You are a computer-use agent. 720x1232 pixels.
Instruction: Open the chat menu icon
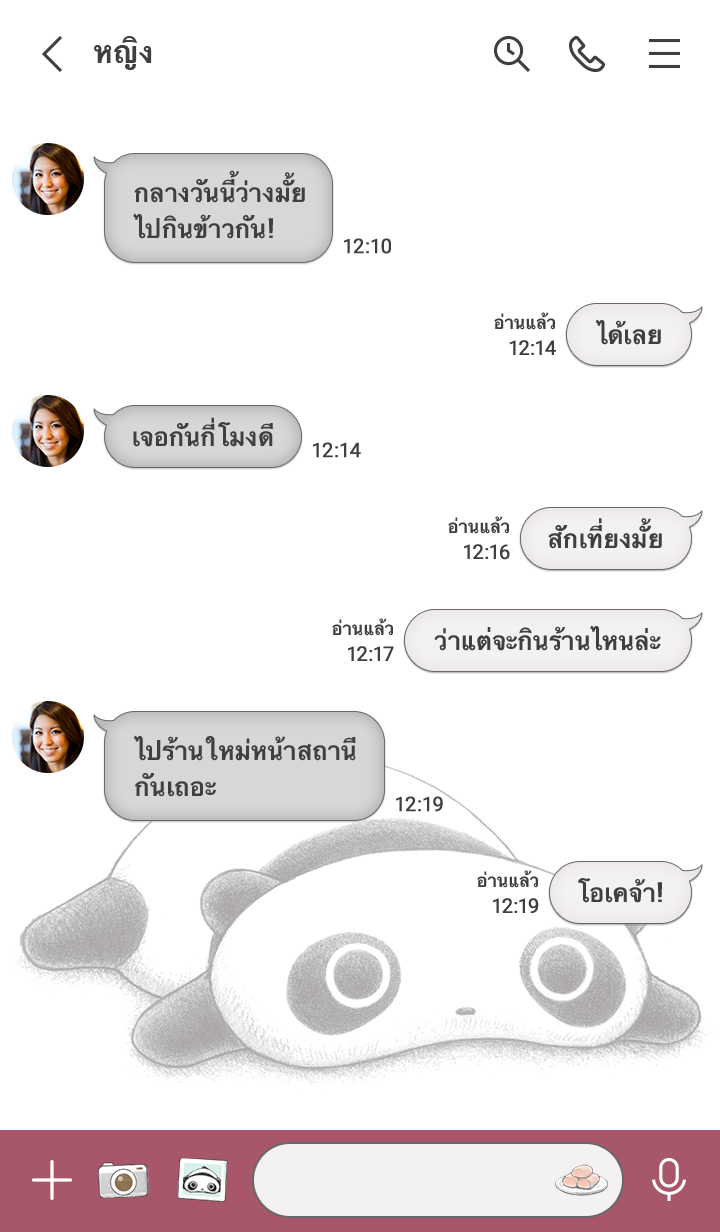(x=664, y=54)
